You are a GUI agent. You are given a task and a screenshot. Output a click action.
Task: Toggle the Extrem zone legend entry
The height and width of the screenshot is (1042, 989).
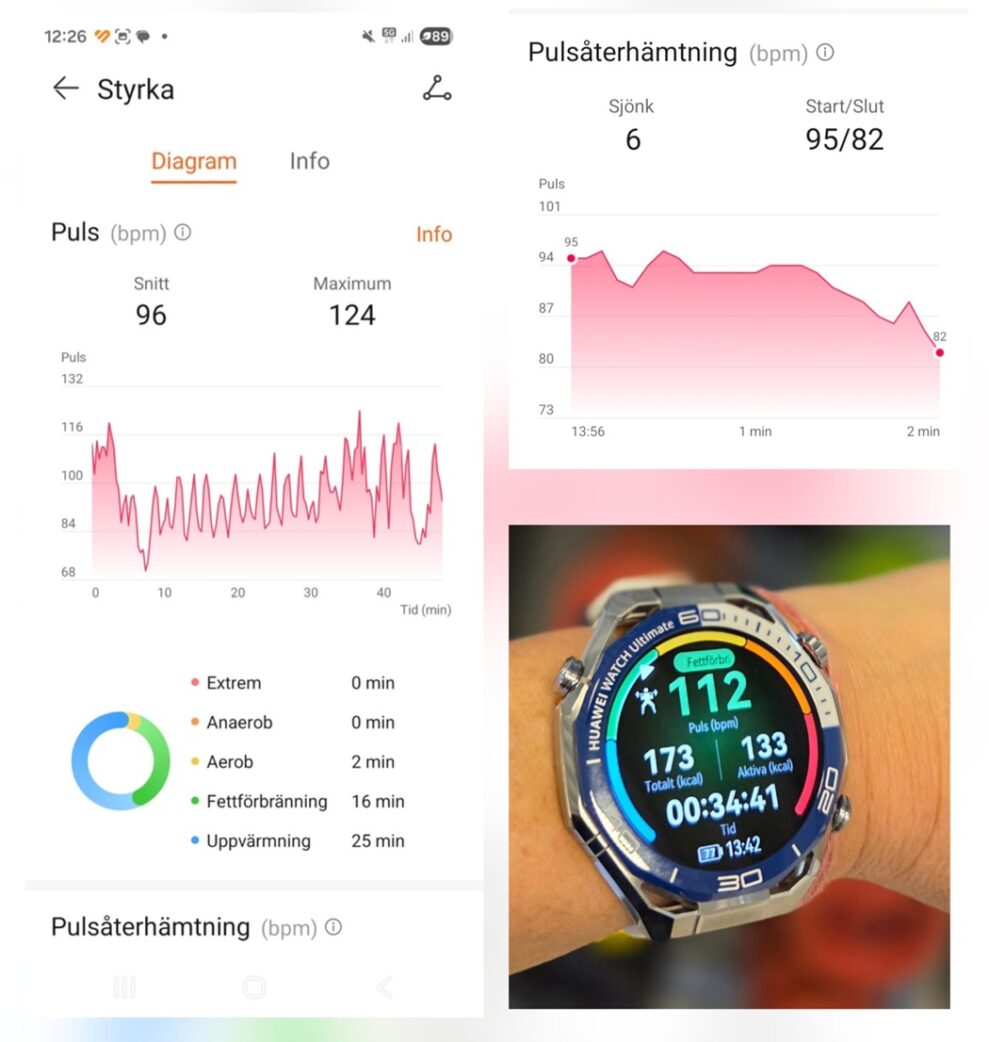[234, 683]
